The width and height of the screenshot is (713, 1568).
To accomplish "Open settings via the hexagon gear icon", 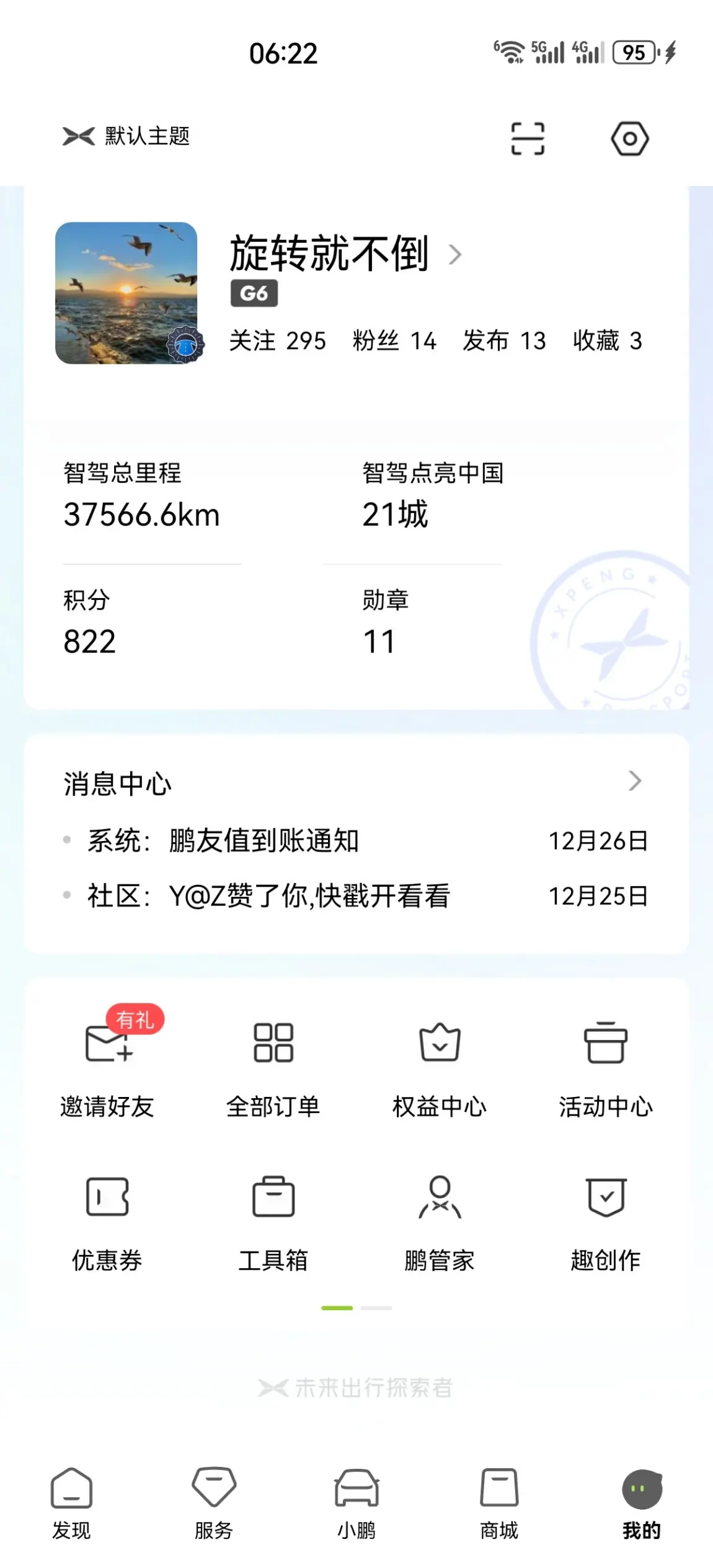I will pyautogui.click(x=630, y=138).
